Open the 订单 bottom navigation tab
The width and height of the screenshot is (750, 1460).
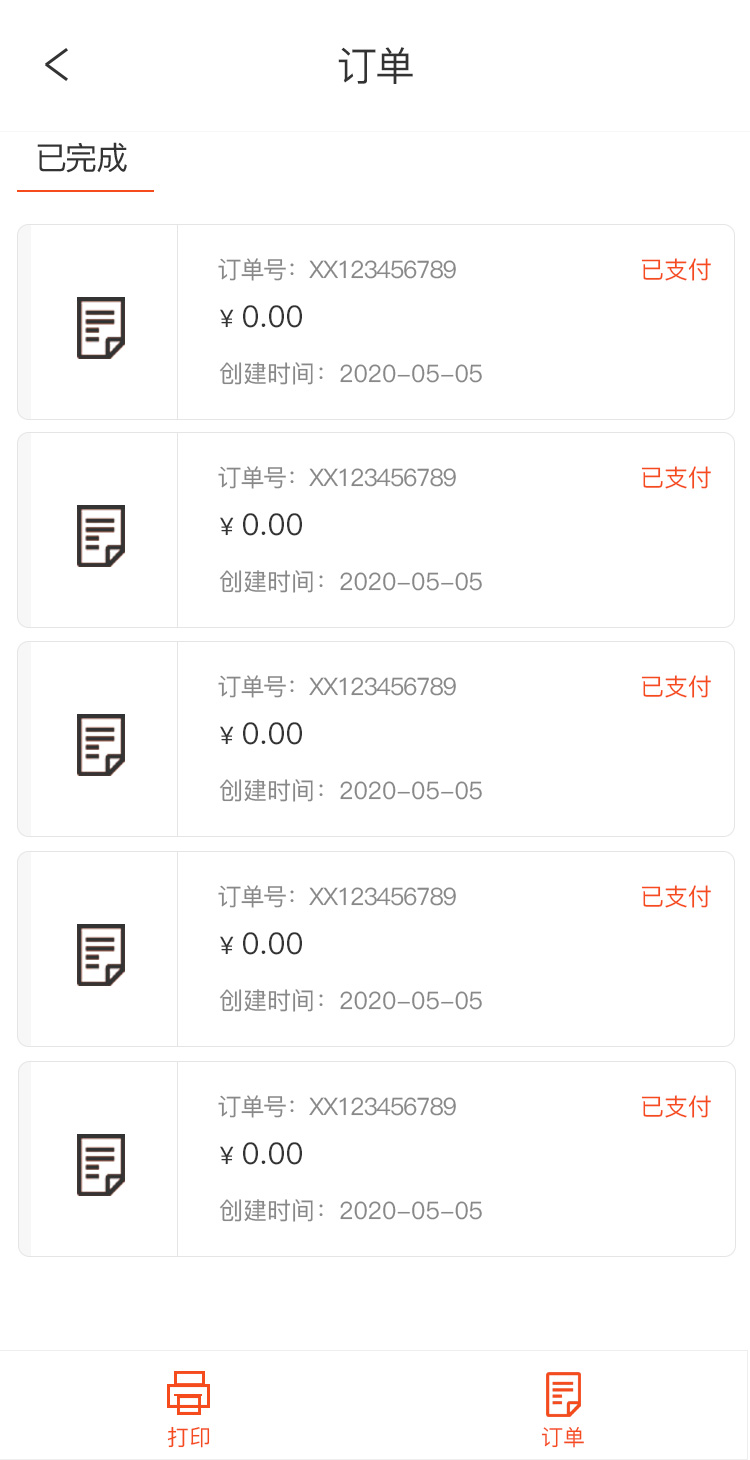(562, 1408)
